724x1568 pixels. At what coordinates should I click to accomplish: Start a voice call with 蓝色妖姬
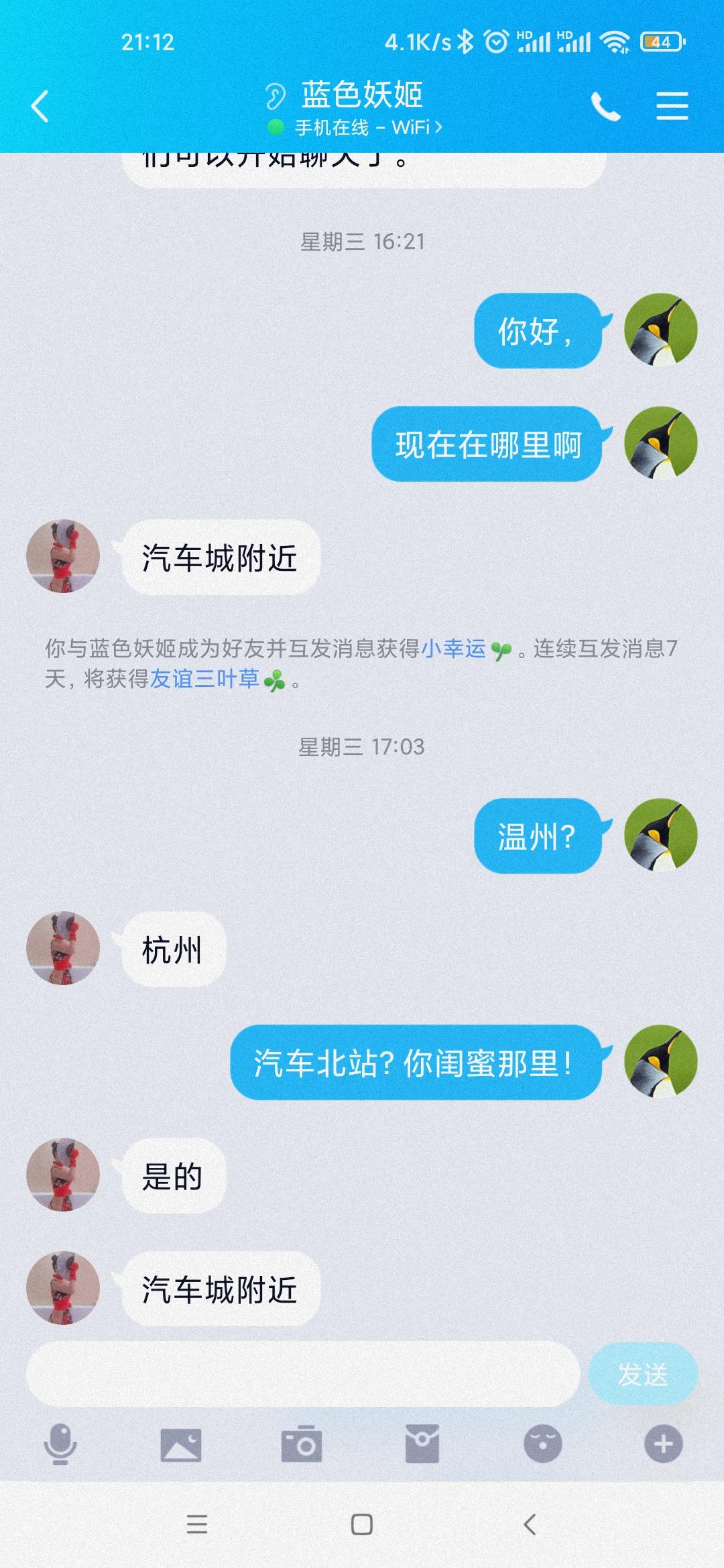tap(605, 107)
